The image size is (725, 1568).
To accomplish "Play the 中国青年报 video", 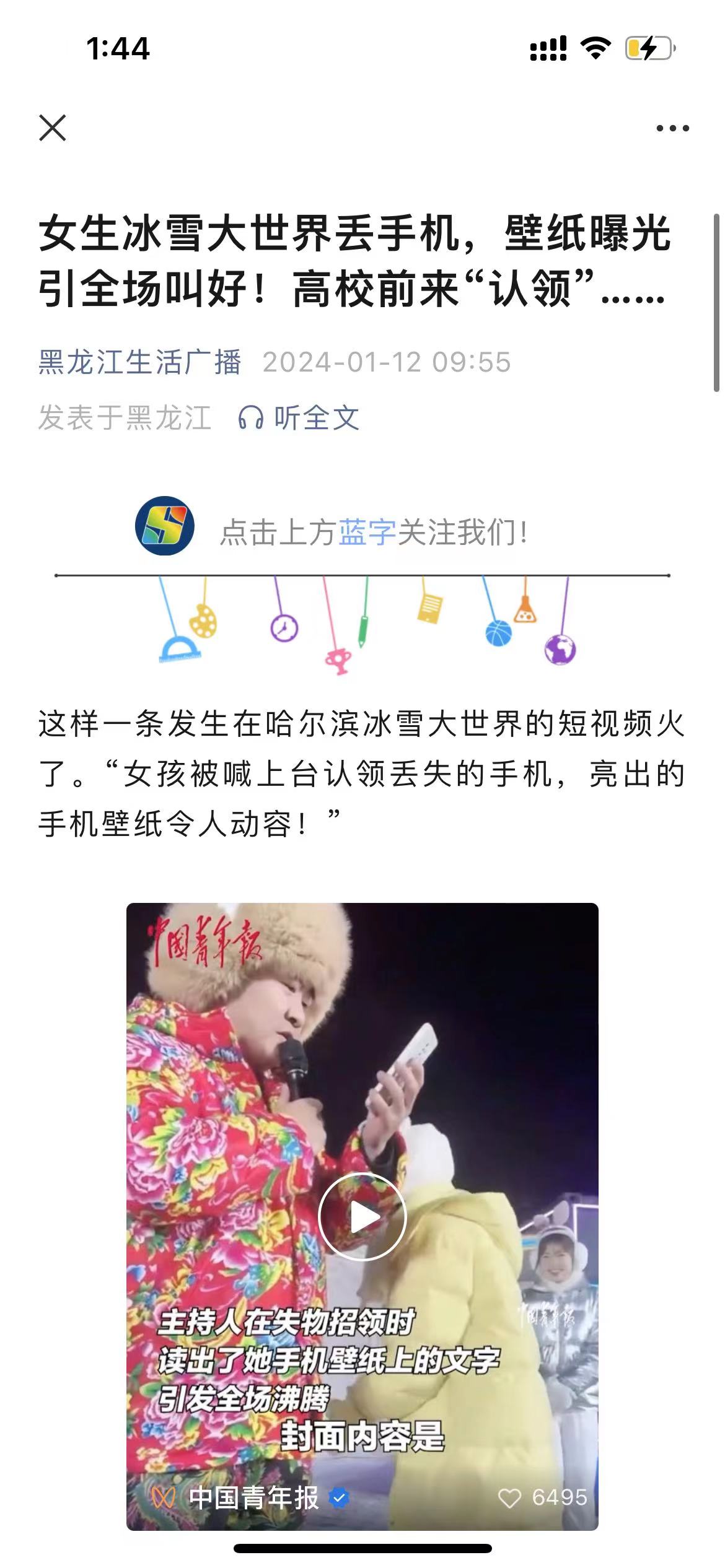I will pyautogui.click(x=362, y=1217).
